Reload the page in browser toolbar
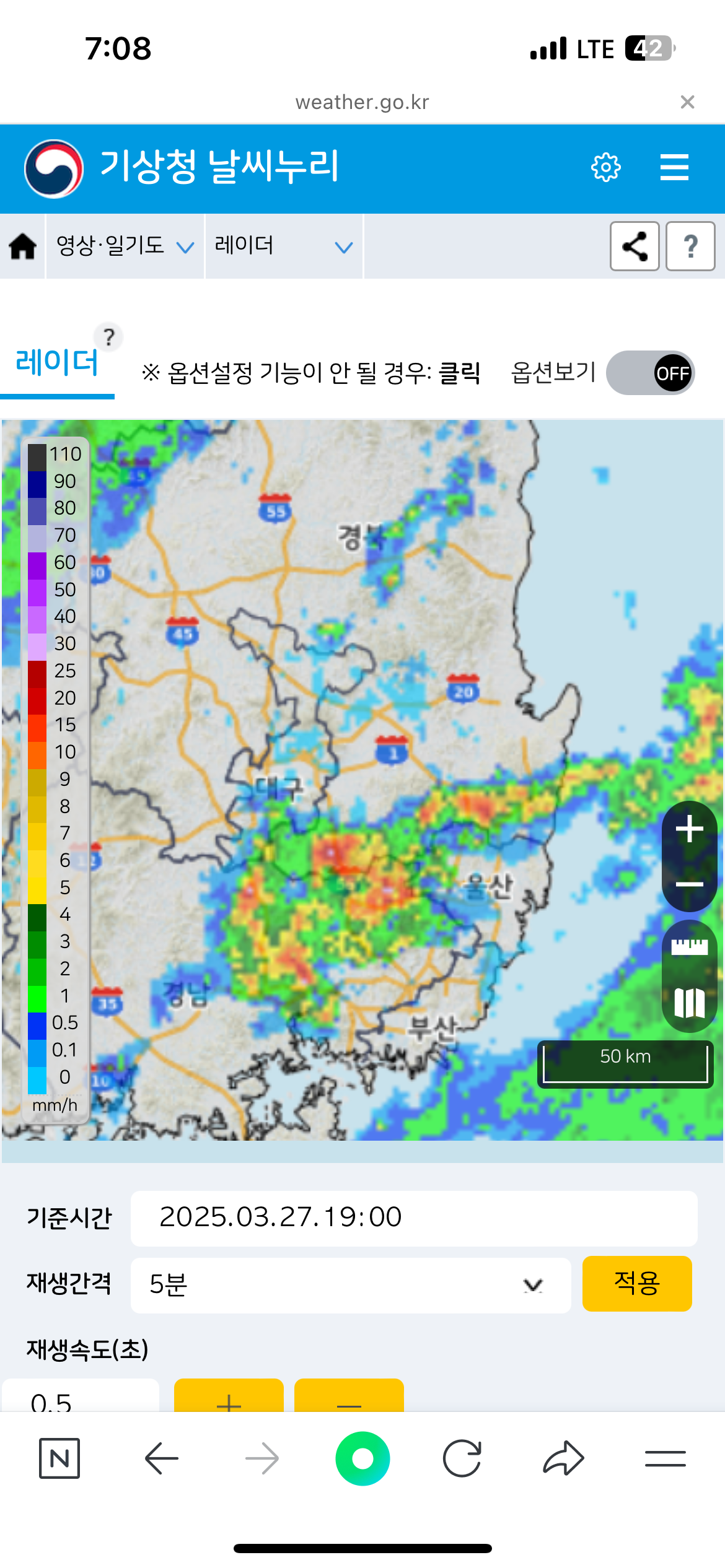Image resolution: width=725 pixels, height=1568 pixels. [462, 1458]
